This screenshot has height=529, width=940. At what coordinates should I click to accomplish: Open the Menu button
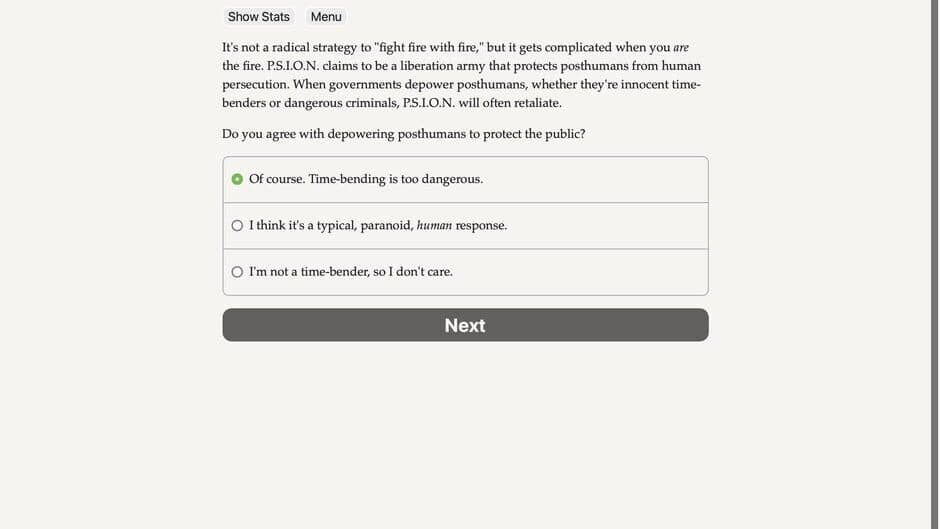click(x=326, y=17)
